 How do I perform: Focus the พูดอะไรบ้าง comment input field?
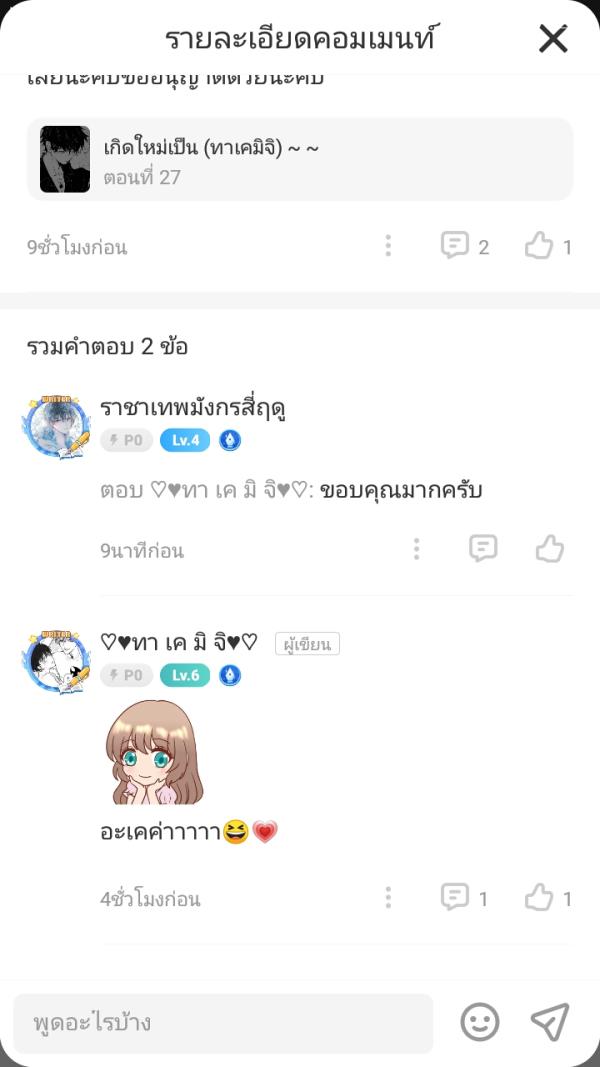pyautogui.click(x=223, y=1022)
